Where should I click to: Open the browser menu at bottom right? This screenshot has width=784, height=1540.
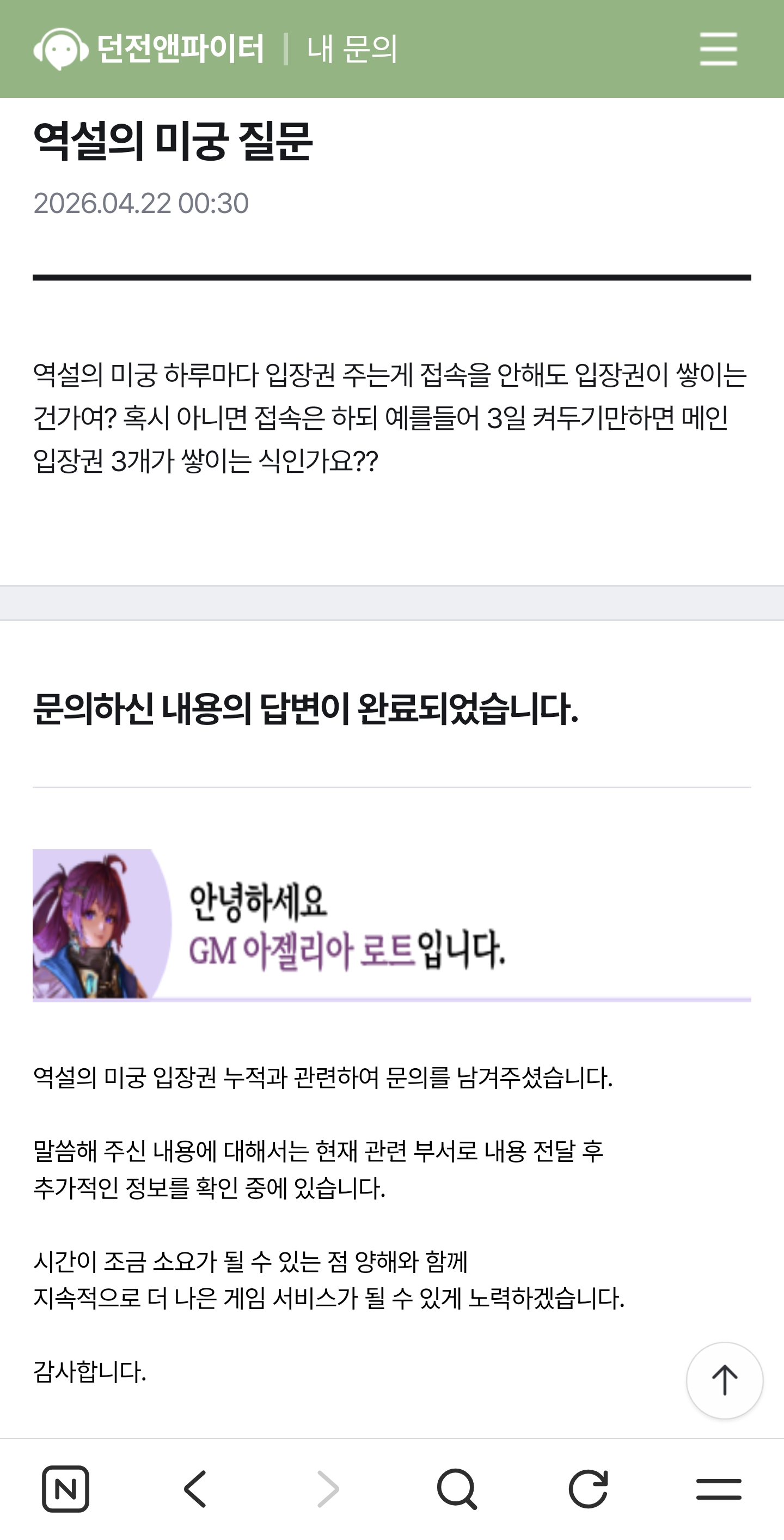718,1489
